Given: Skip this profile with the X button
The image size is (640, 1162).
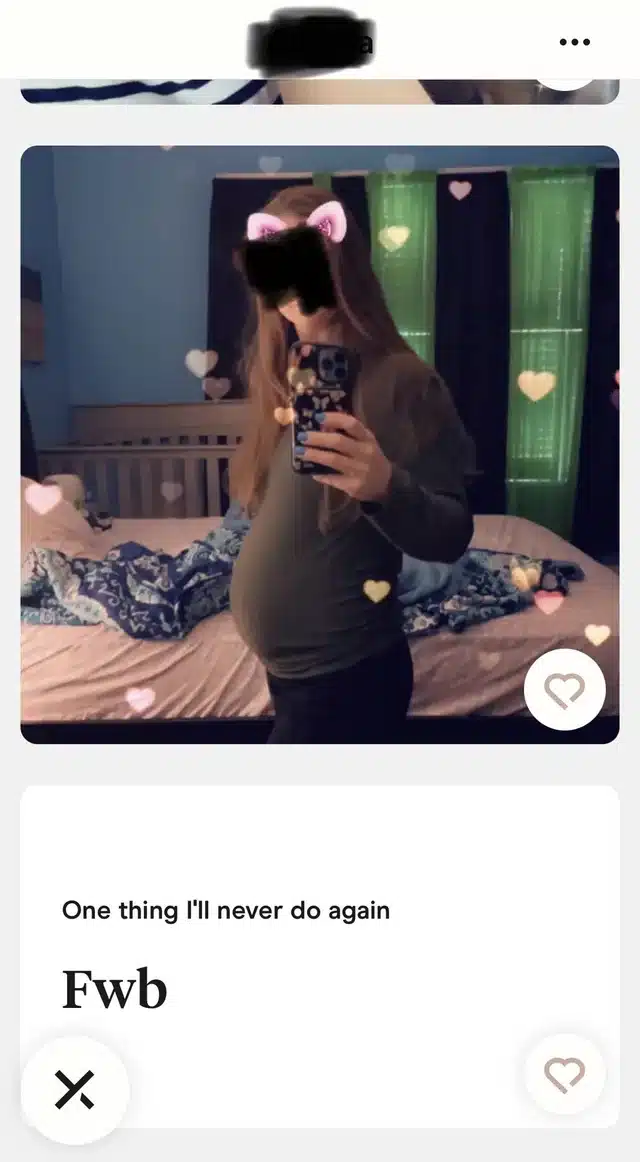Looking at the screenshot, I should (75, 1089).
